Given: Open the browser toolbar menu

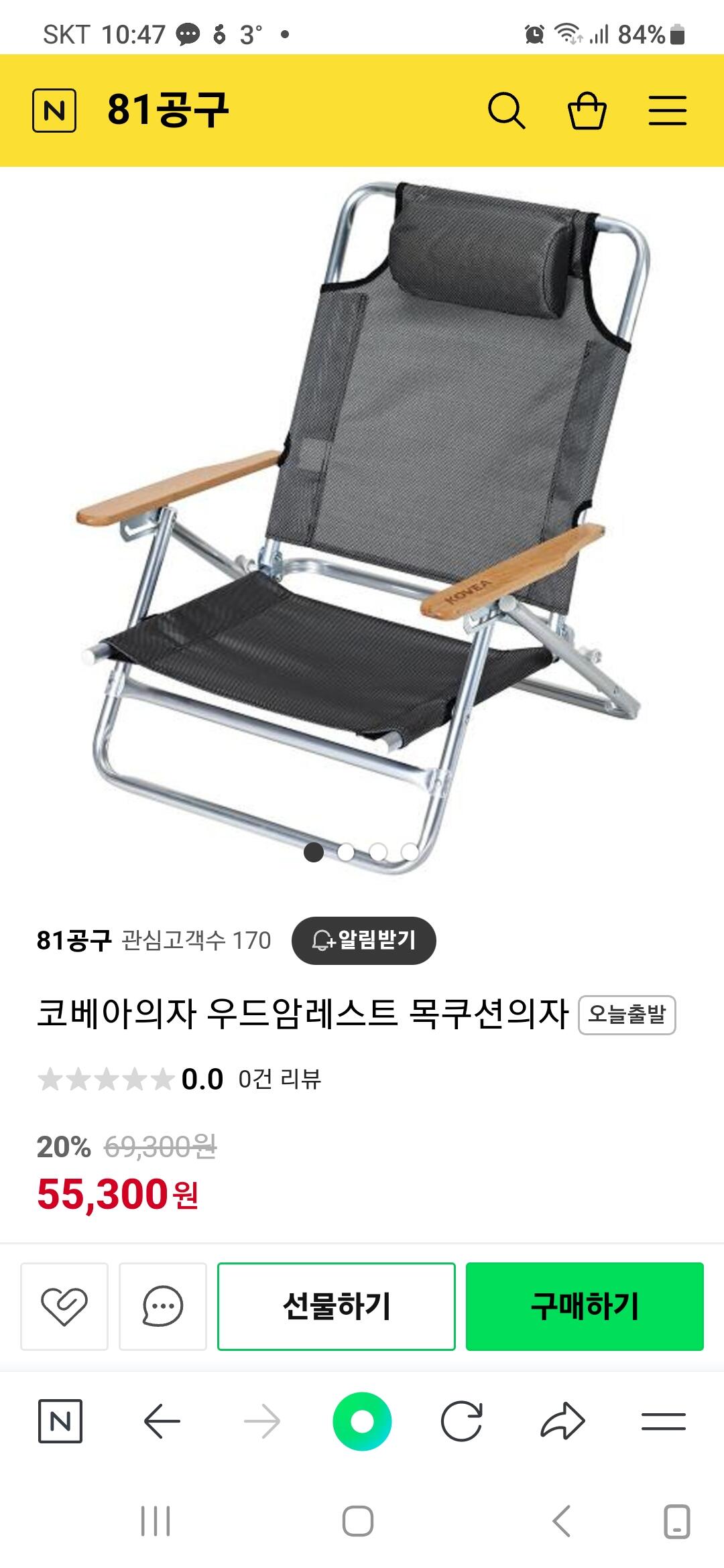Looking at the screenshot, I should coord(663,1421).
